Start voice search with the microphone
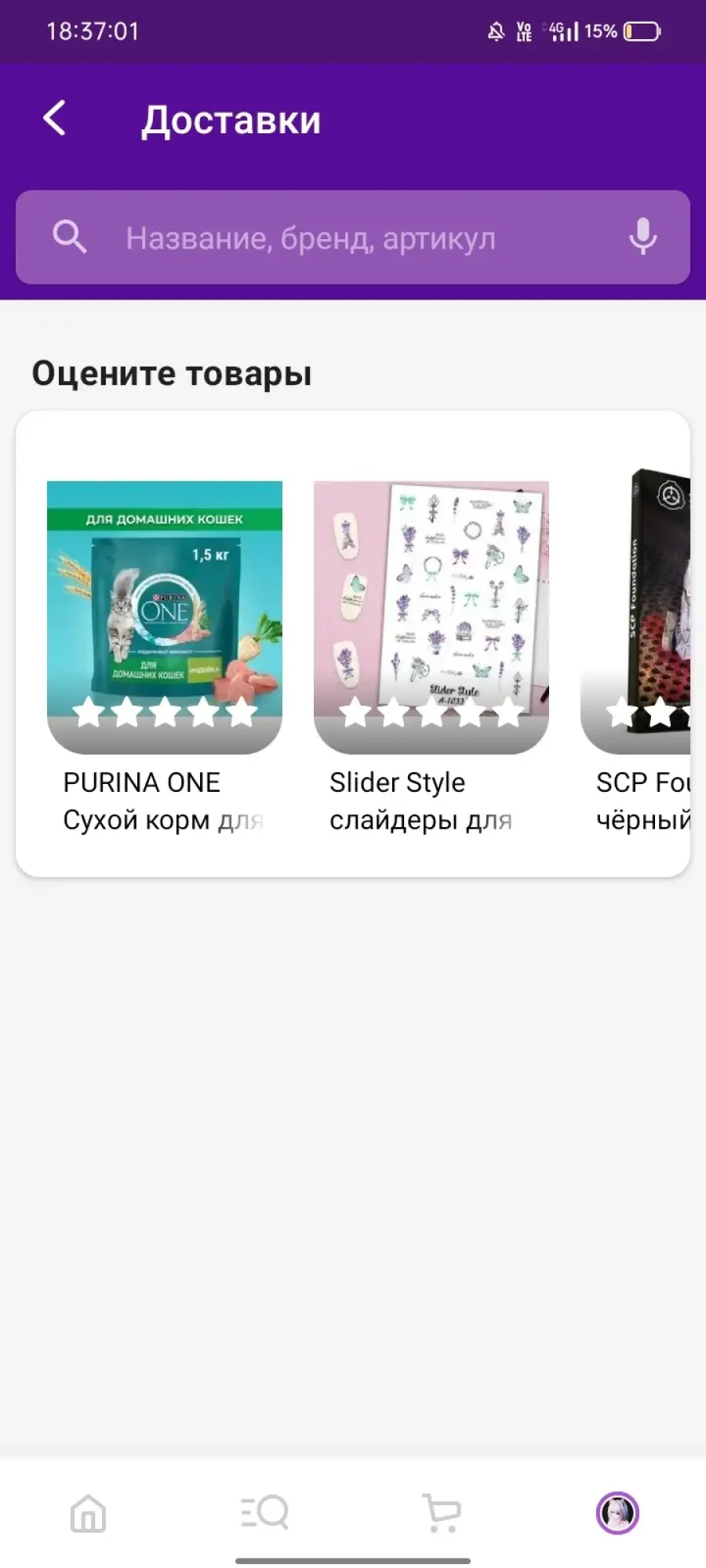Viewport: 706px width, 1568px height. click(x=642, y=237)
